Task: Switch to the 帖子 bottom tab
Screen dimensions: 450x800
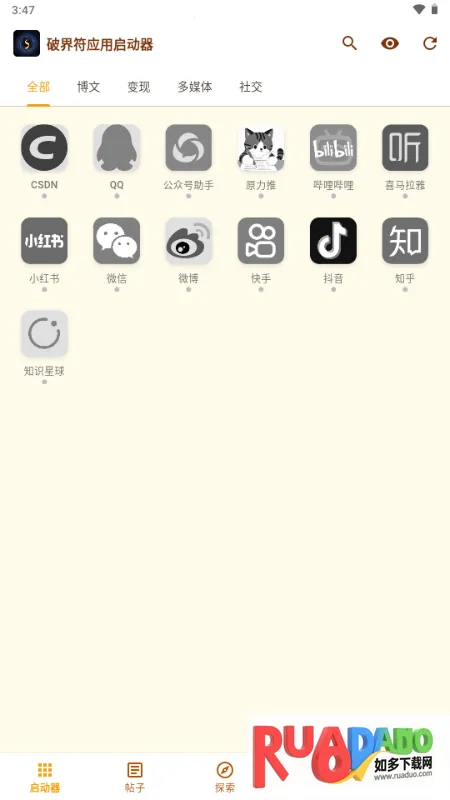Action: (x=135, y=777)
